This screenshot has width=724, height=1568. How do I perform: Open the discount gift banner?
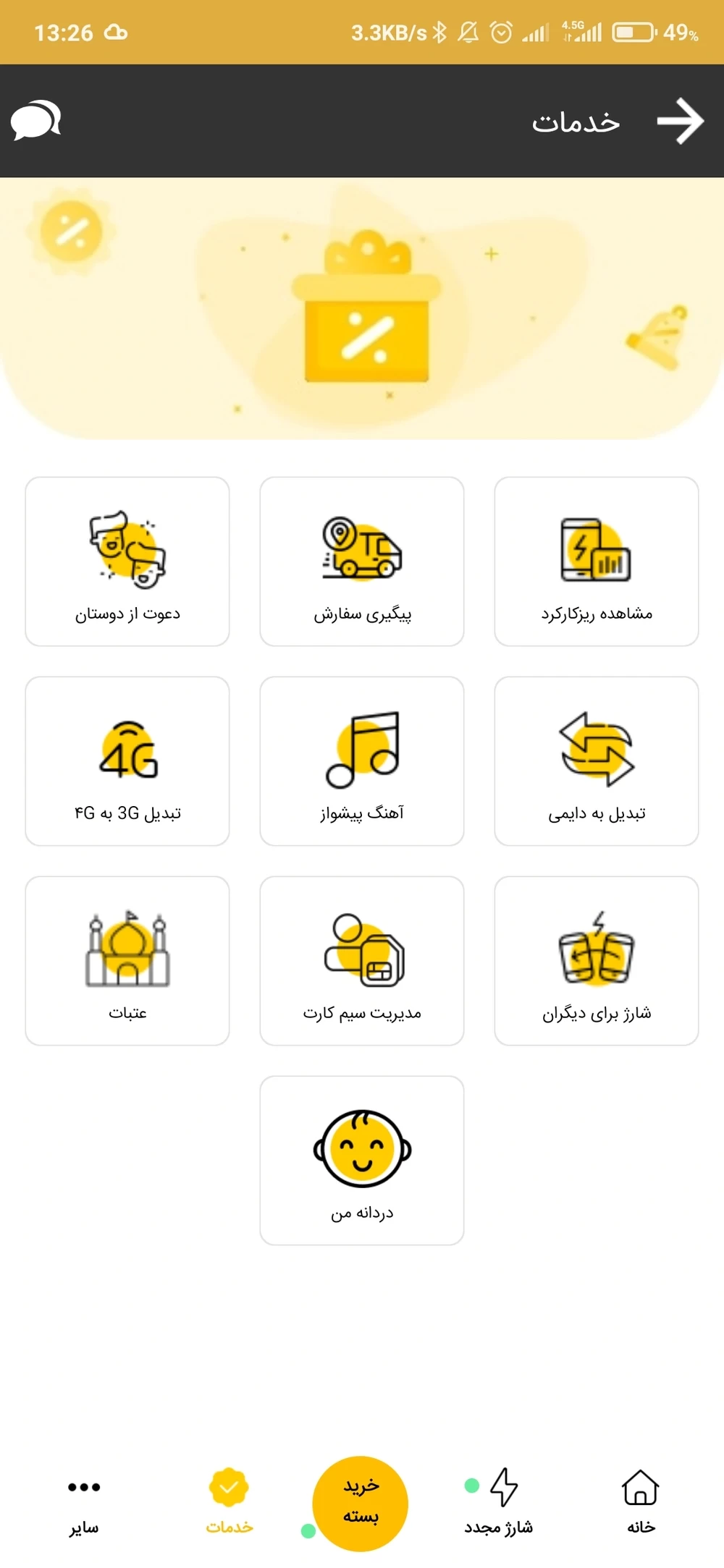click(362, 310)
